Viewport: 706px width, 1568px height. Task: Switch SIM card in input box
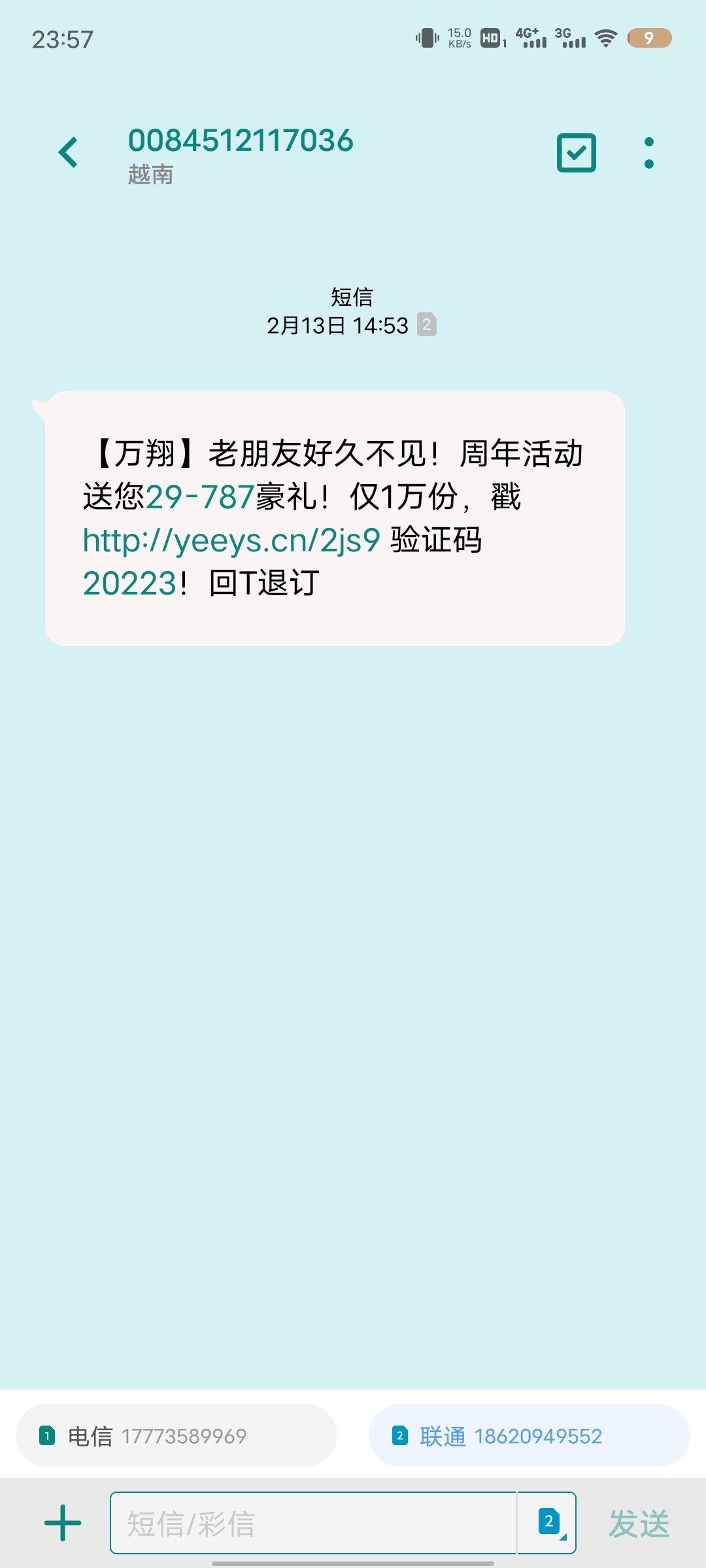tap(549, 1522)
